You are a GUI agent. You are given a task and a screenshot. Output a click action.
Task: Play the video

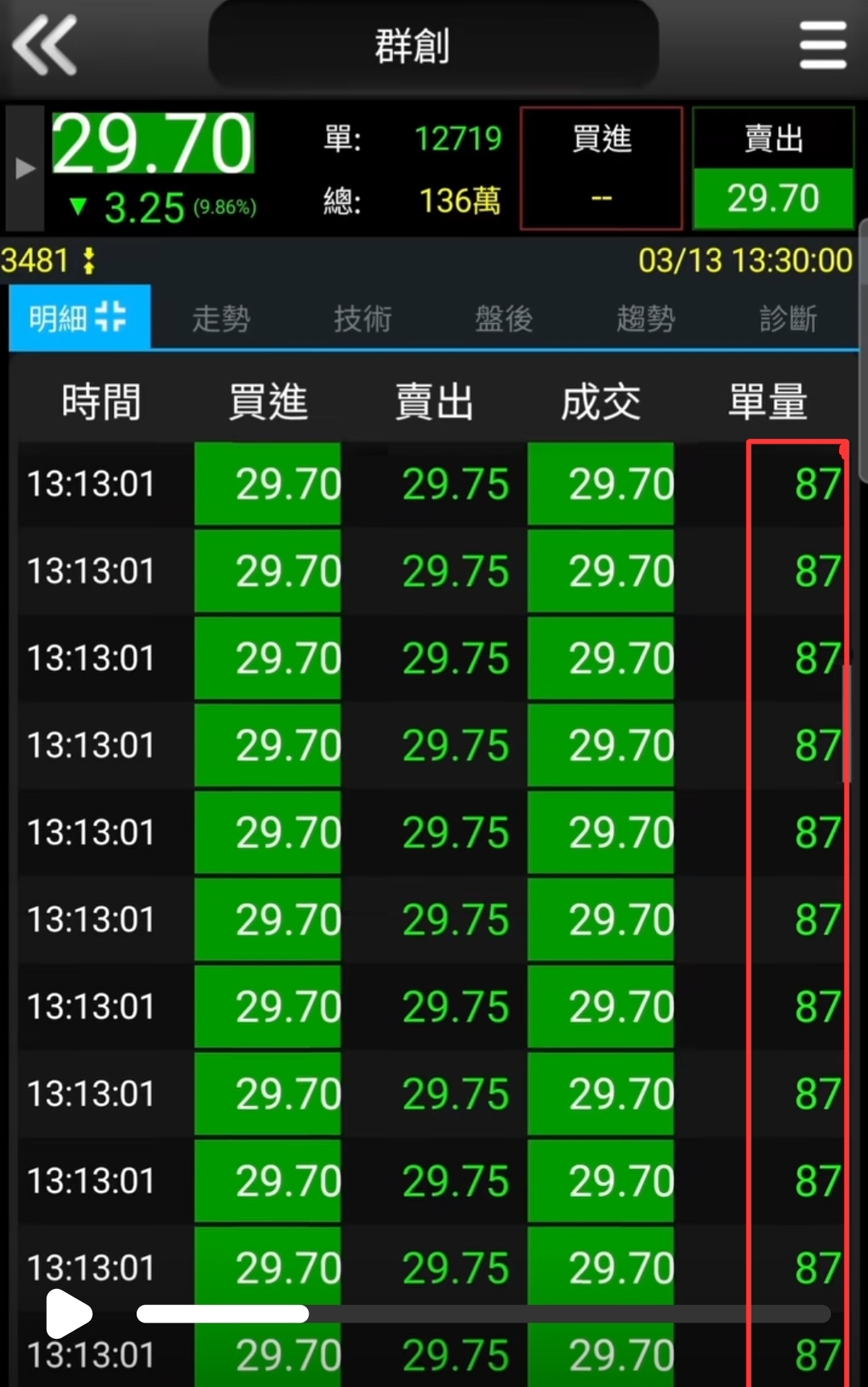point(69,1314)
